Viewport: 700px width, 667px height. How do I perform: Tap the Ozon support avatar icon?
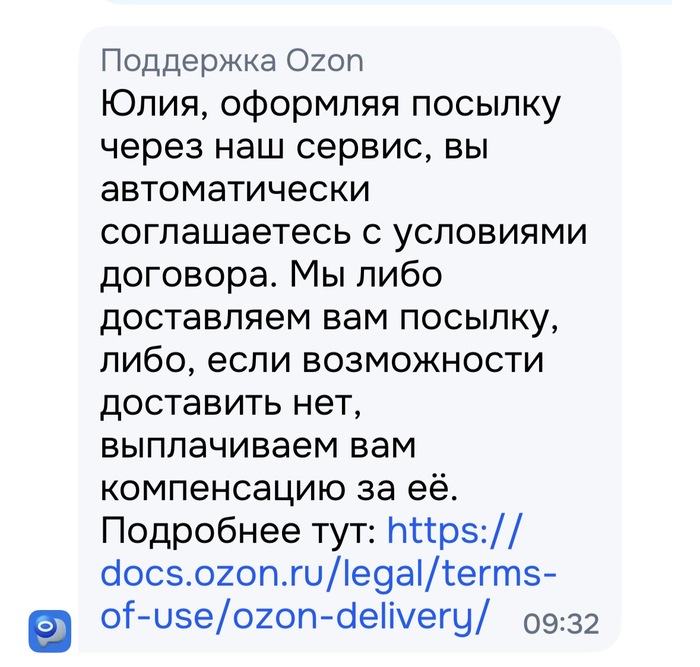[49, 629]
